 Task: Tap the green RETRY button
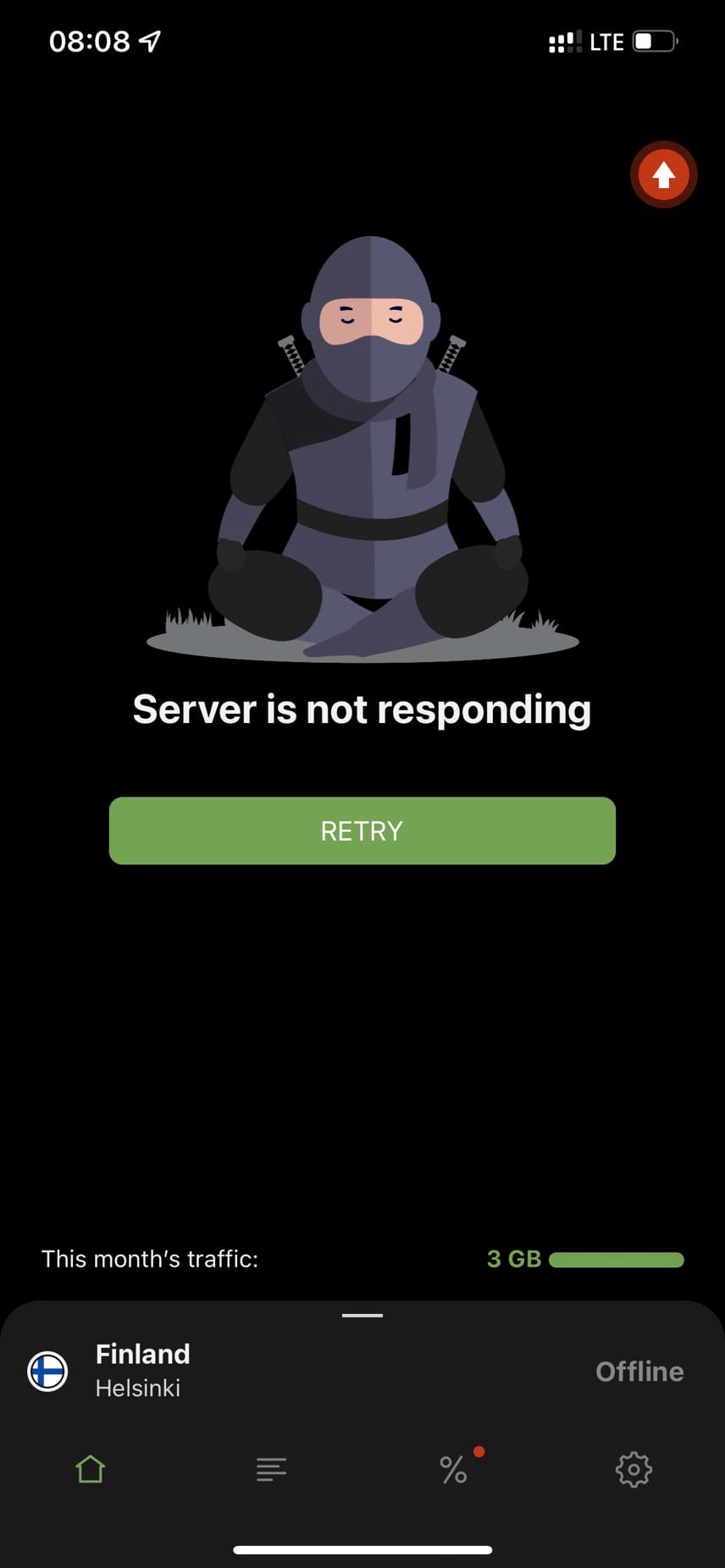coord(362,831)
